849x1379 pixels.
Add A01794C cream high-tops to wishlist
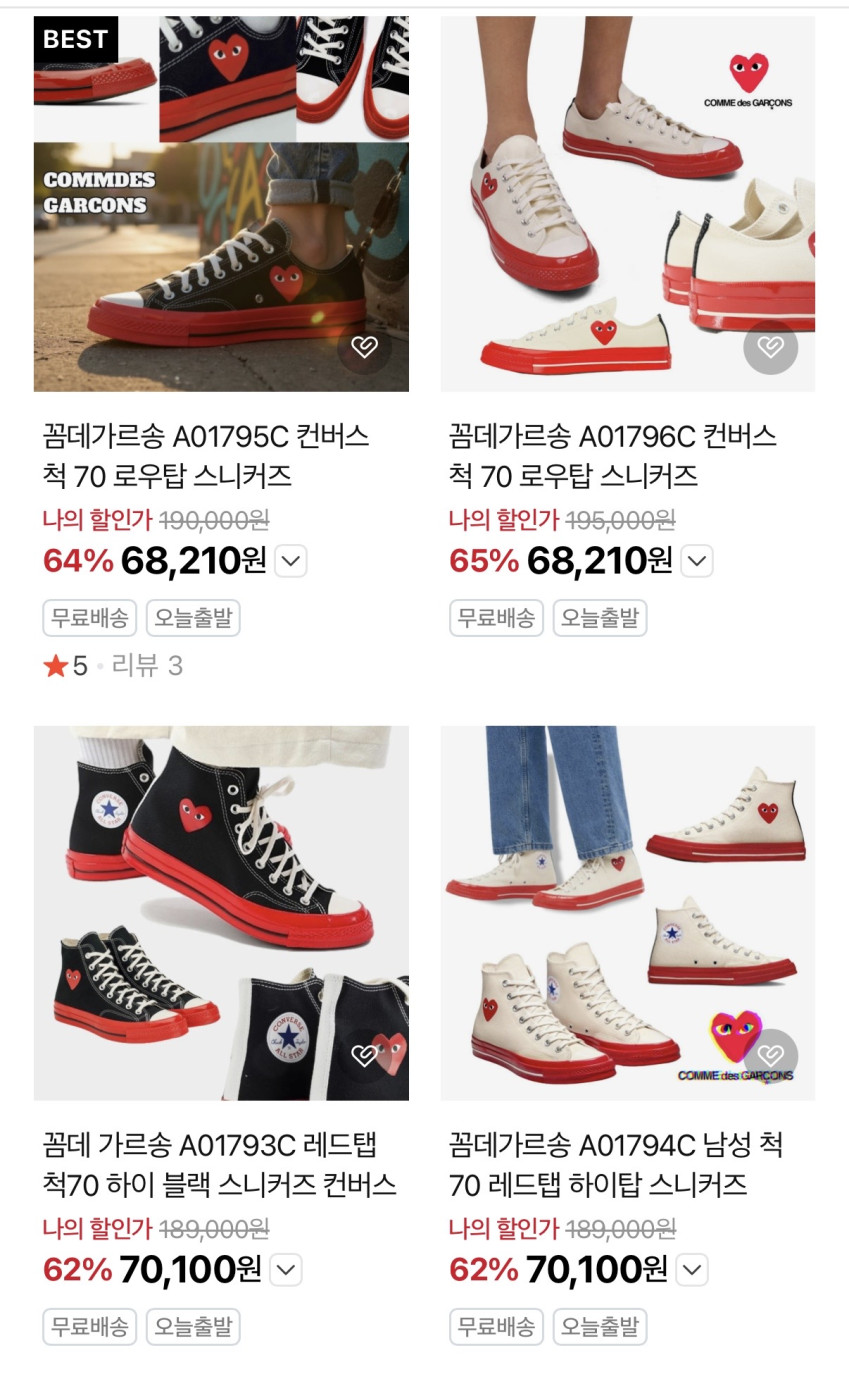point(770,1055)
